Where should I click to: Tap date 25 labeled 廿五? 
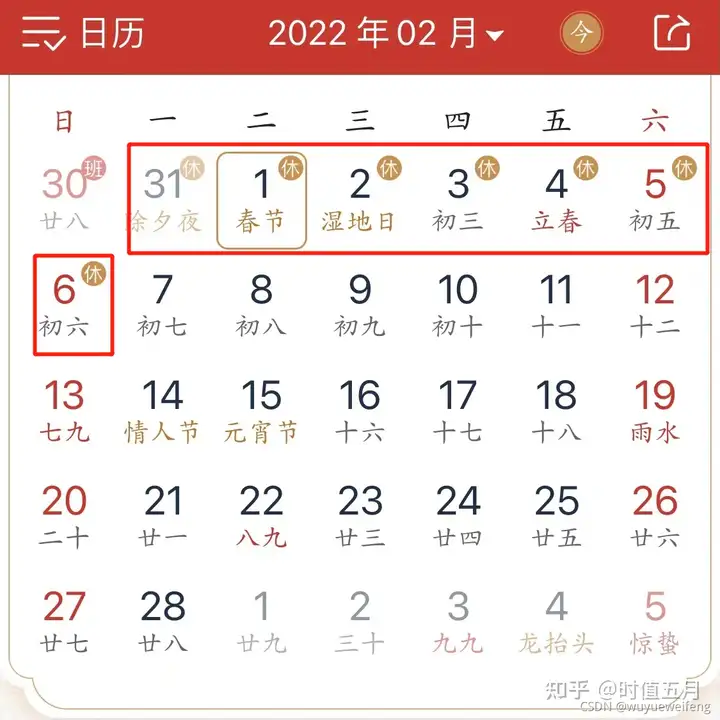(x=556, y=516)
